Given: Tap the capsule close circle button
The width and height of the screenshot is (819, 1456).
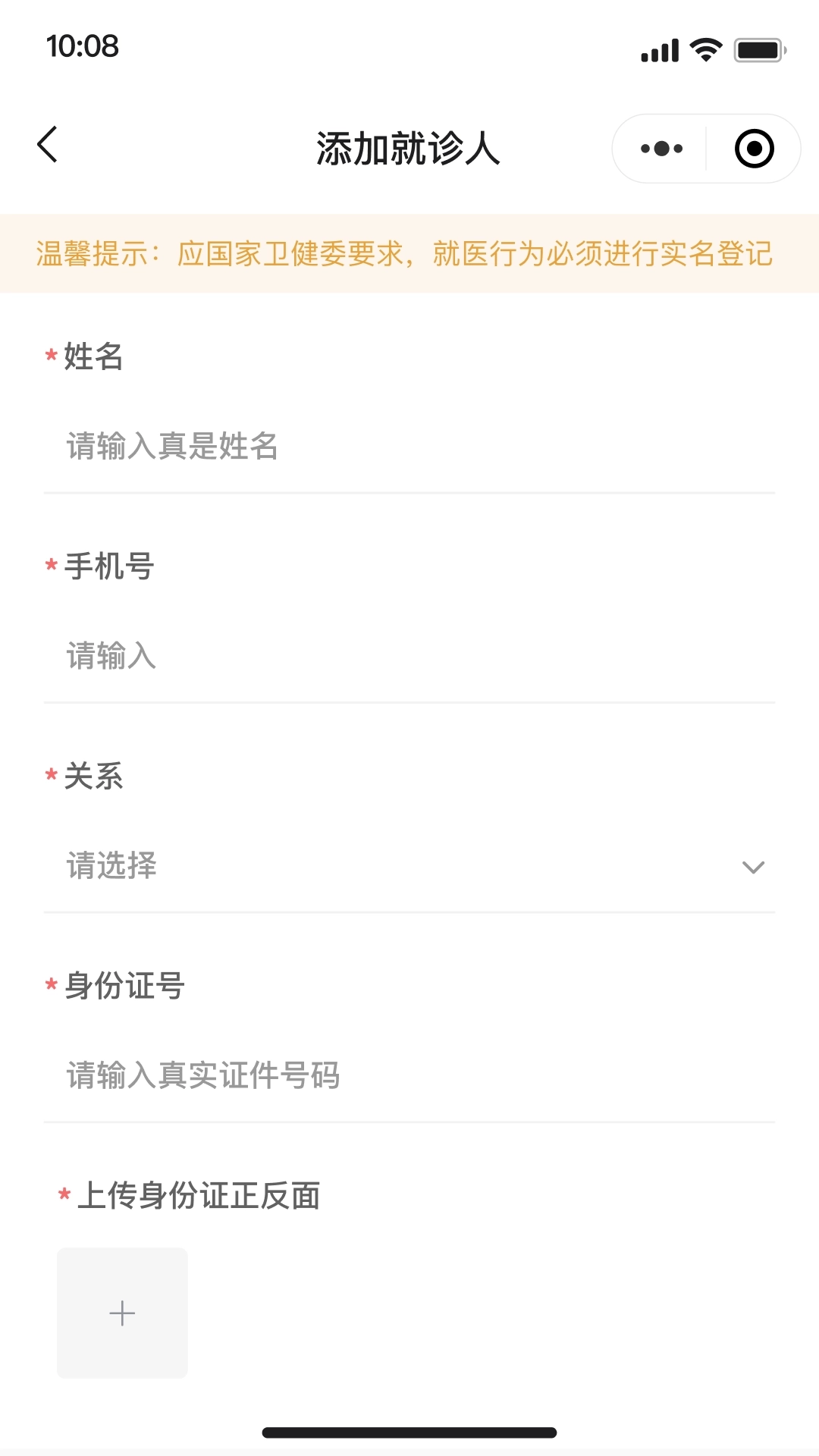Looking at the screenshot, I should pos(753,149).
